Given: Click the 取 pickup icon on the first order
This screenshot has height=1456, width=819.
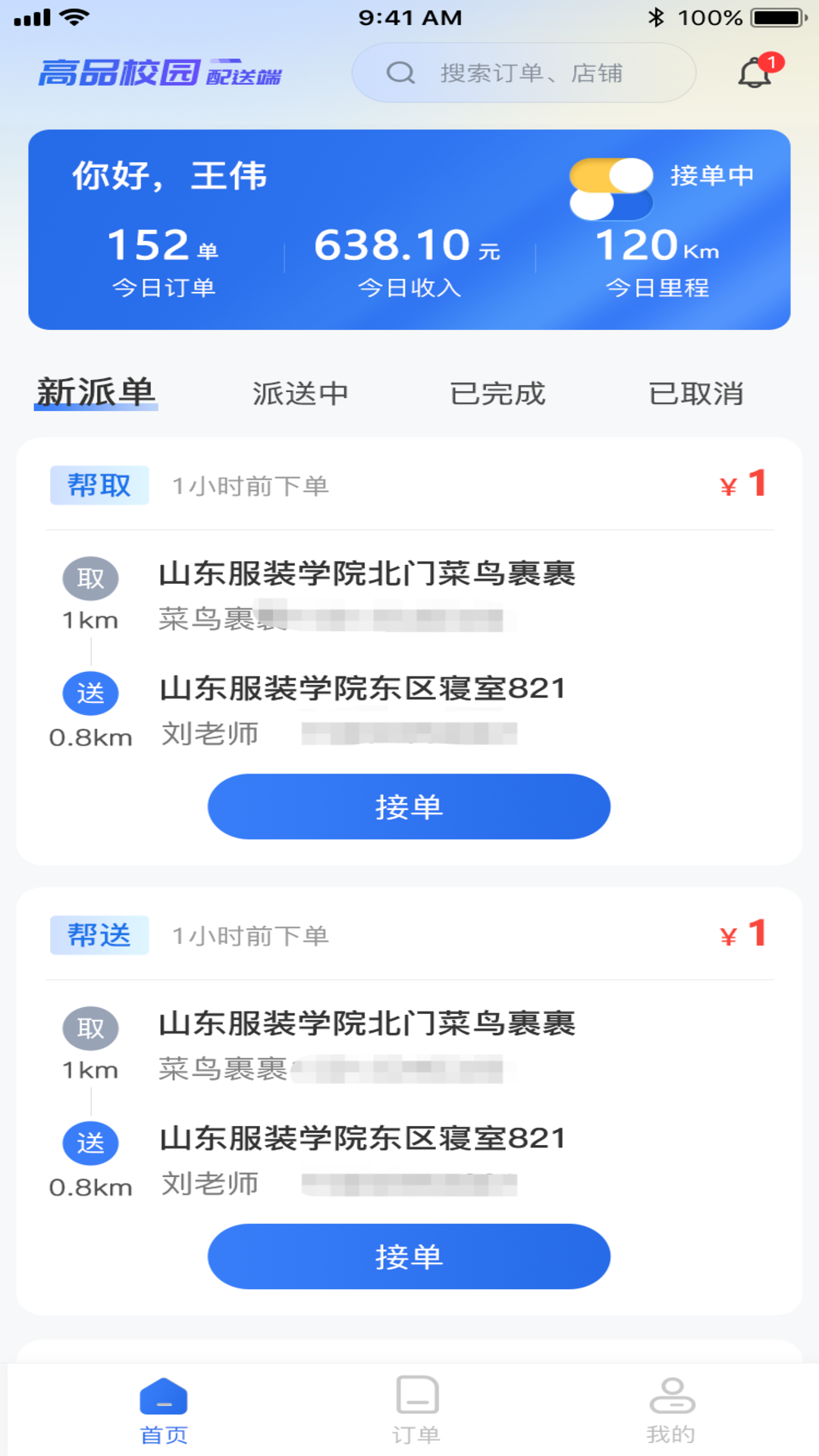Looking at the screenshot, I should click(90, 577).
